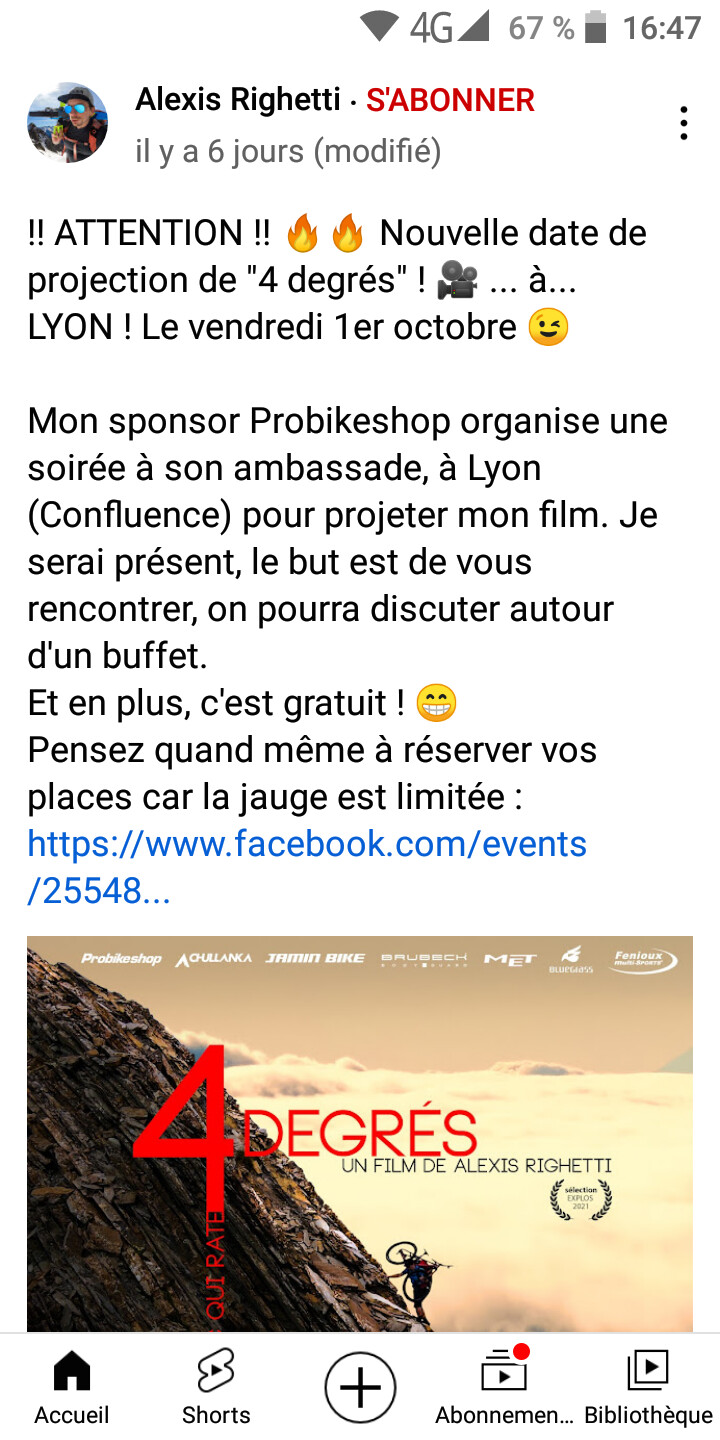
Task: Switch to the Bibliothèque tab
Action: click(648, 1387)
